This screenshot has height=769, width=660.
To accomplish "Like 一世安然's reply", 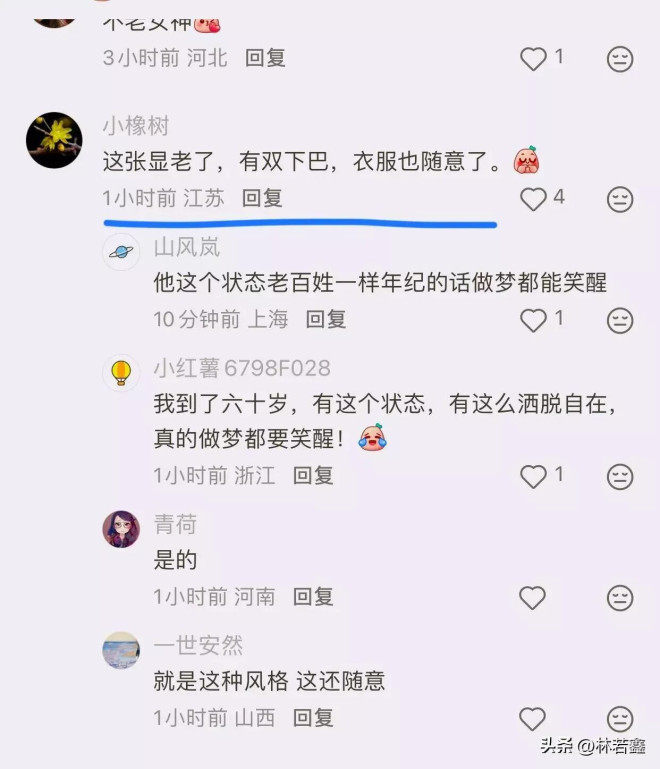I will pos(533,718).
